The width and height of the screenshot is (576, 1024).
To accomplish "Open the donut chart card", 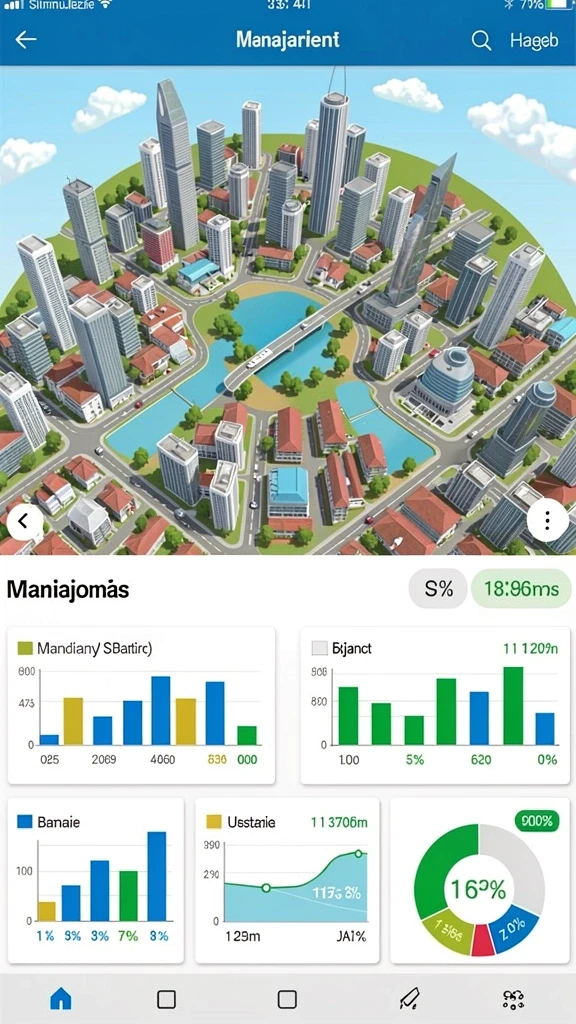I will point(479,880).
